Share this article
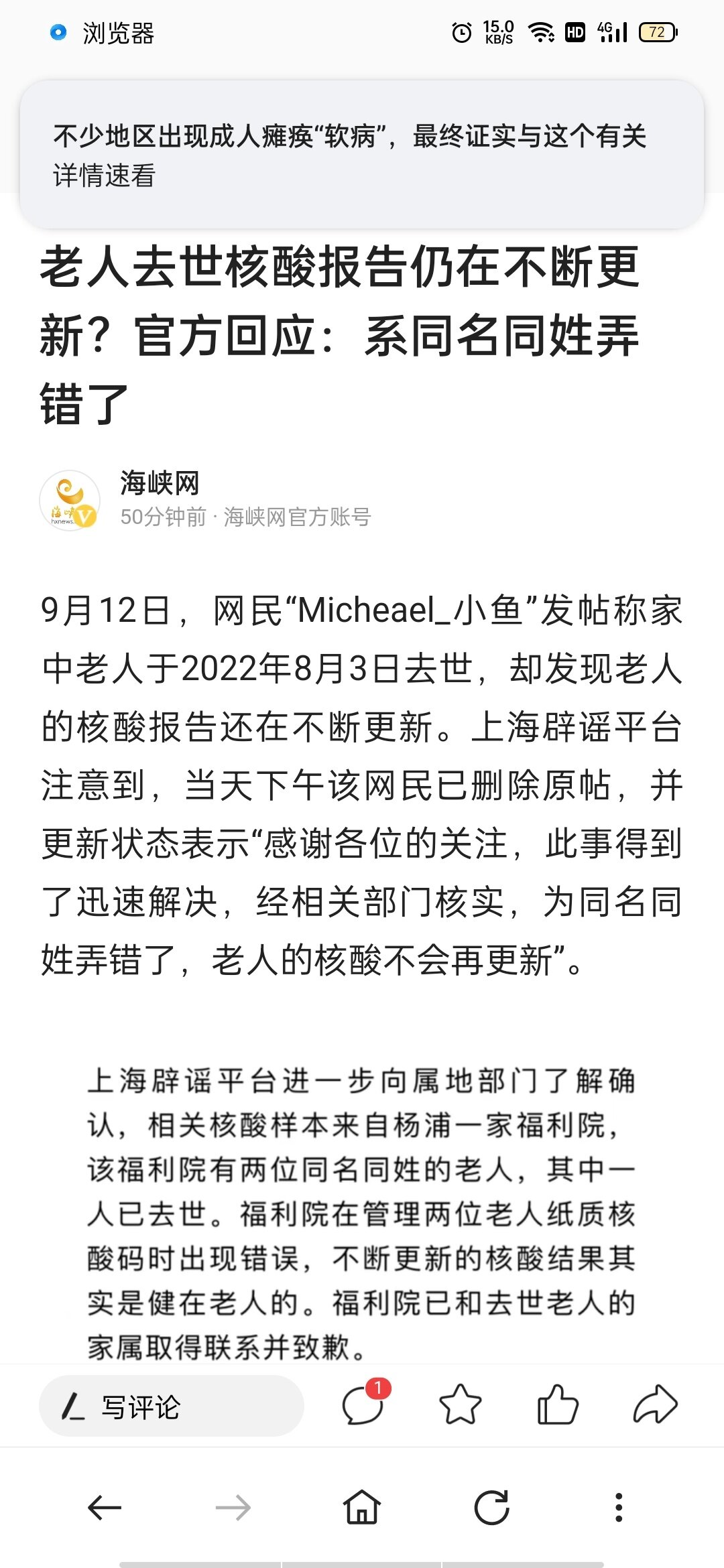 click(x=656, y=1404)
